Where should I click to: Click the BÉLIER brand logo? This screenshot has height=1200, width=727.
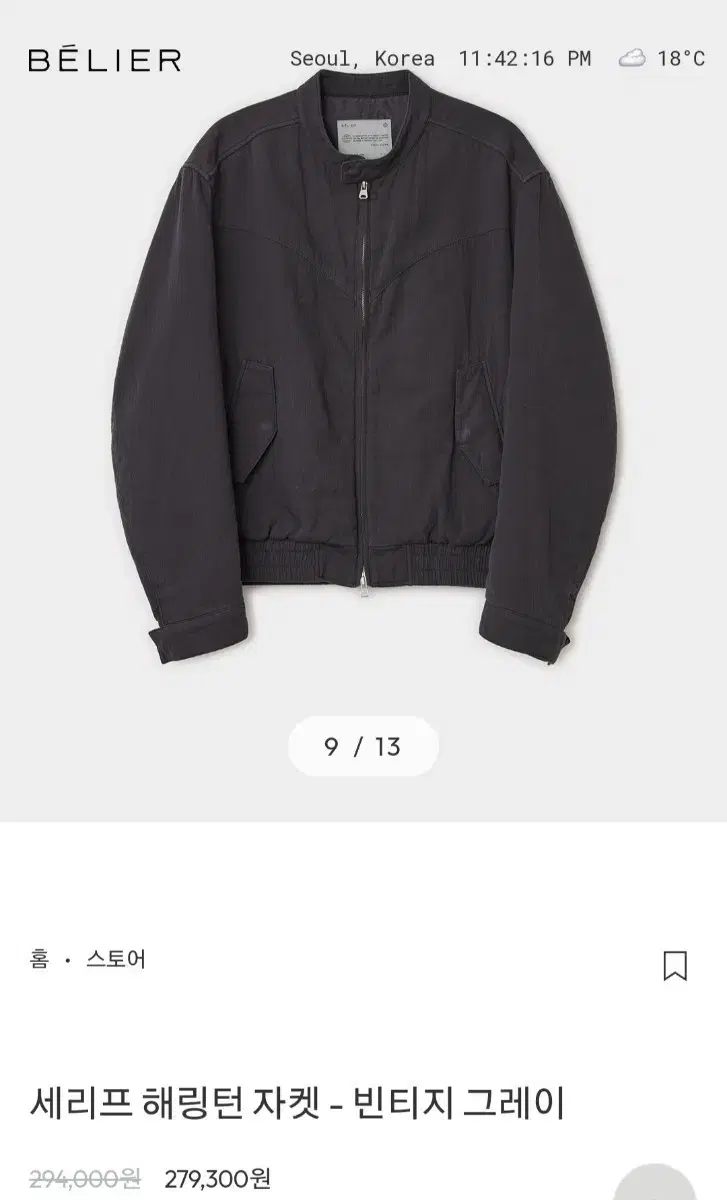[105, 59]
